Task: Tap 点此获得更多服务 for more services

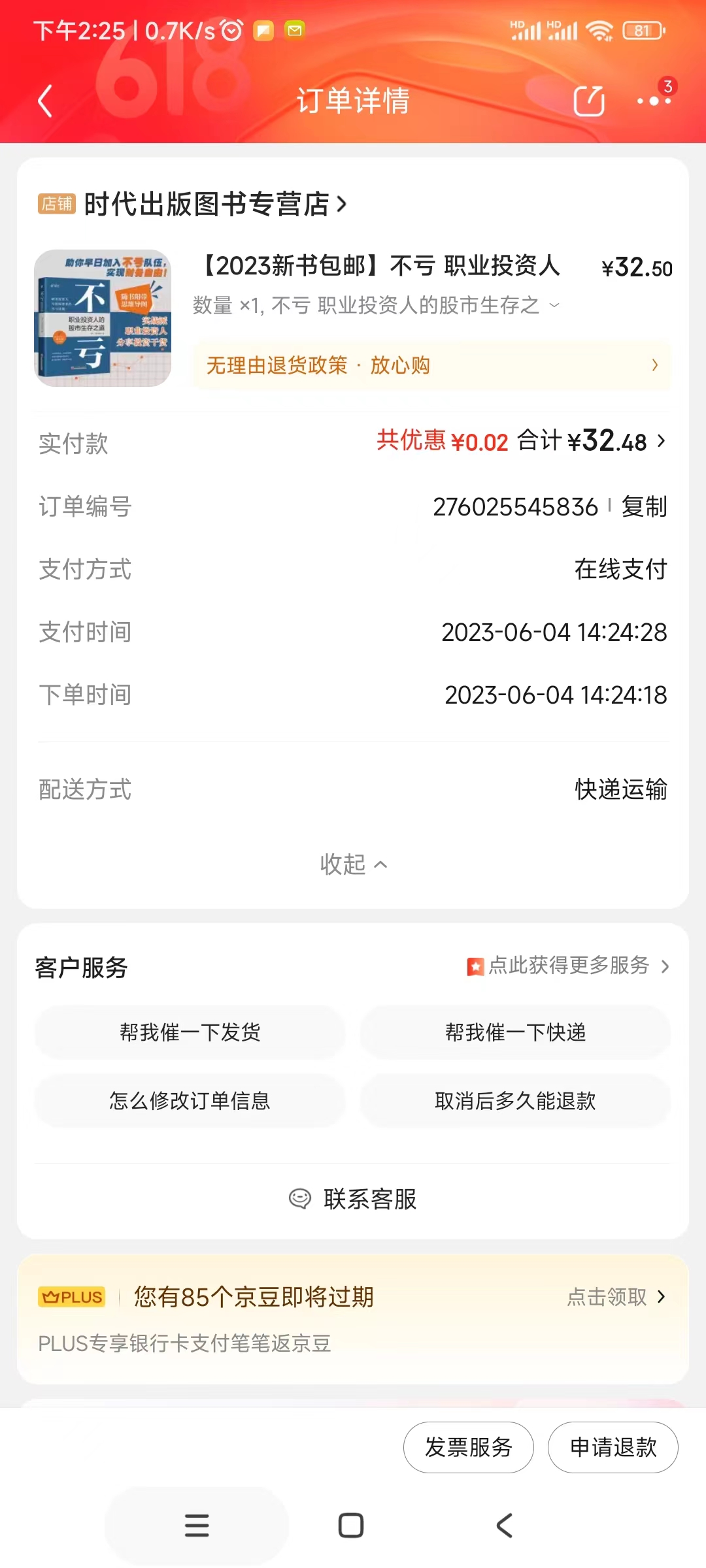Action: coord(569,966)
